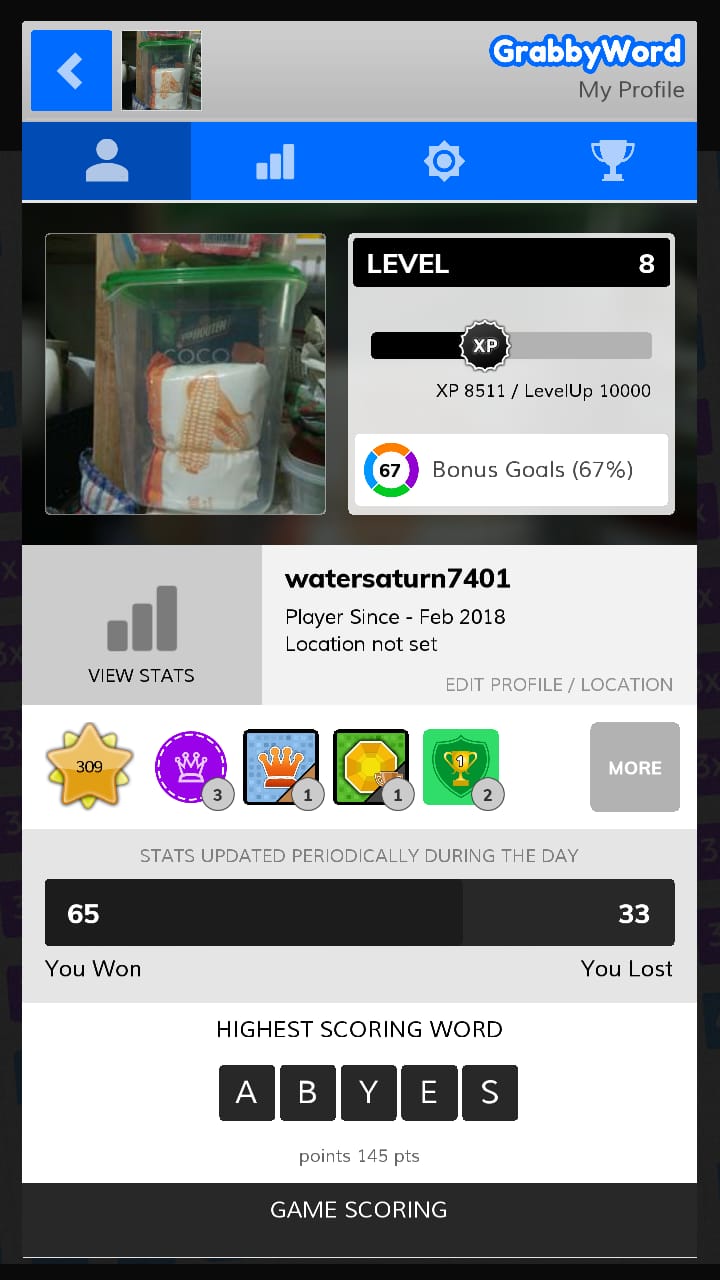Select the green trophy shield badge

tap(460, 767)
